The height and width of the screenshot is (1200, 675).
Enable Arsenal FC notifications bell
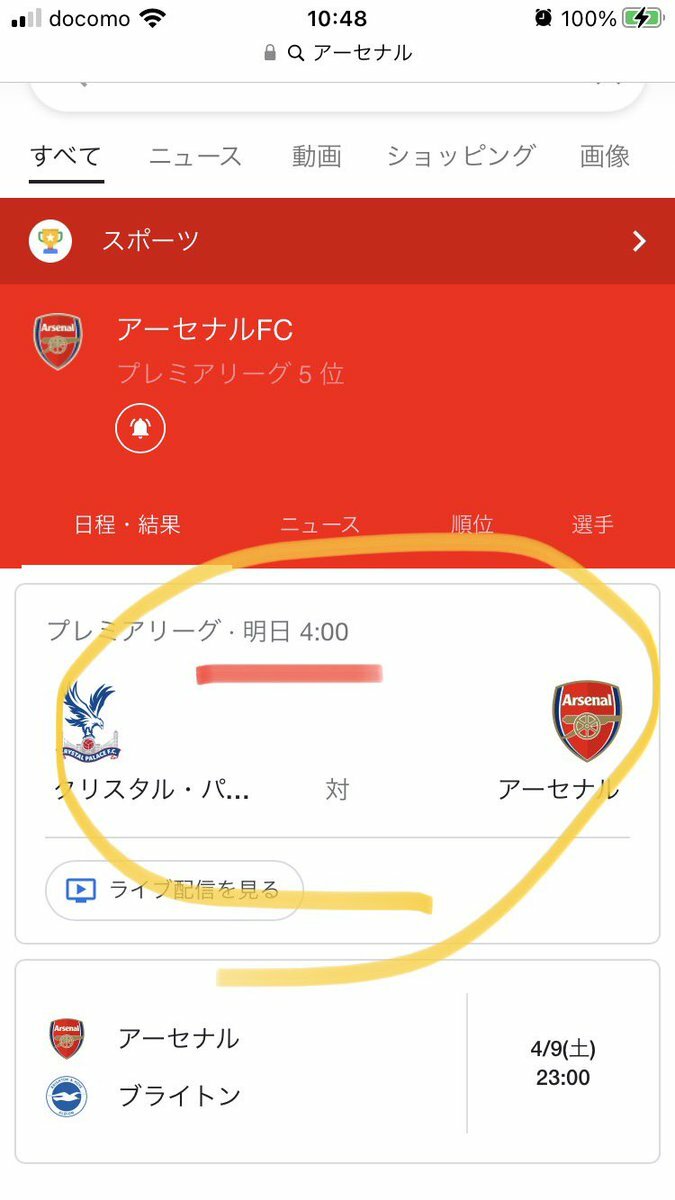pos(141,428)
